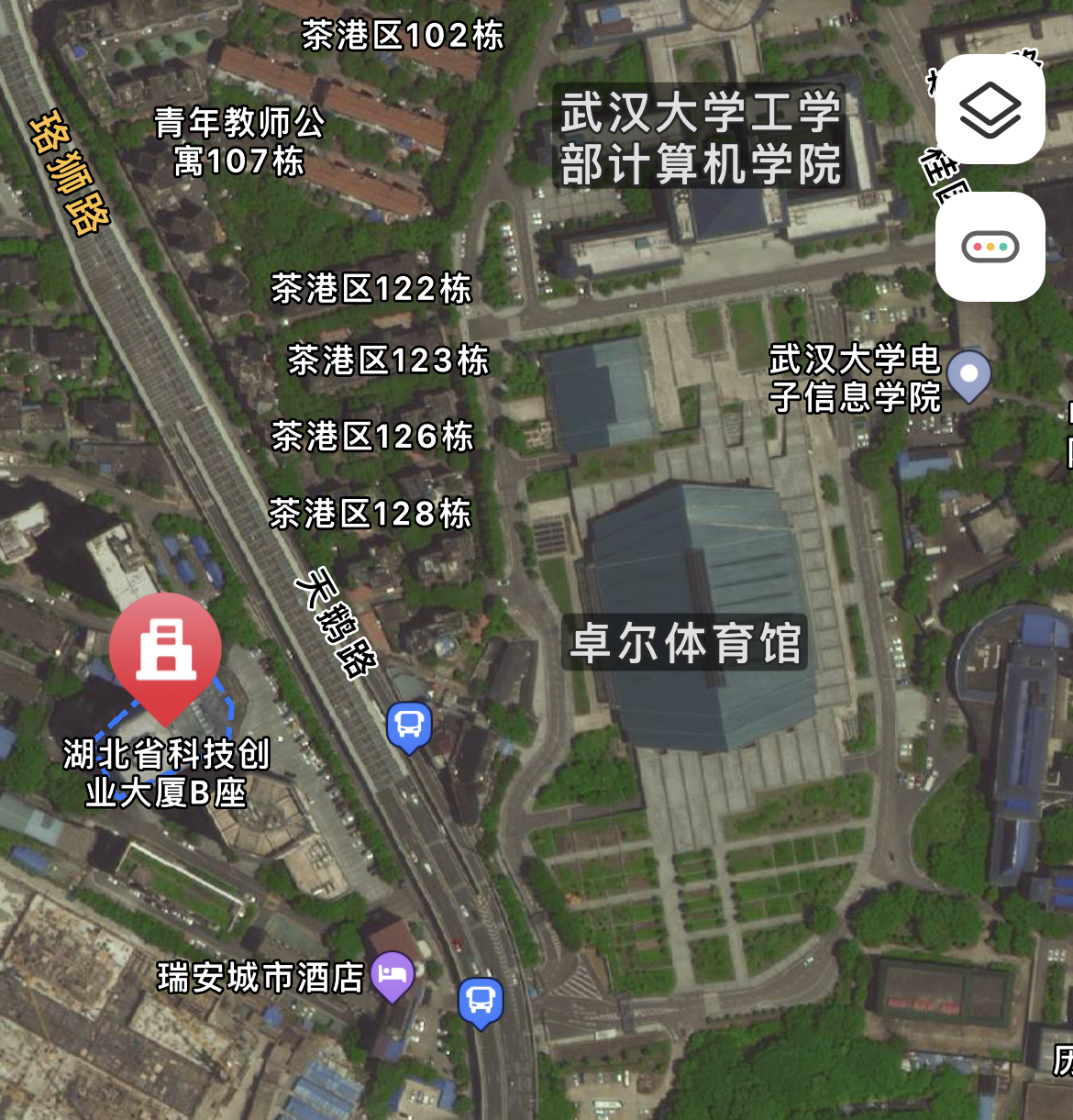
Task: Tap the traffic light status button
Action: 990,247
